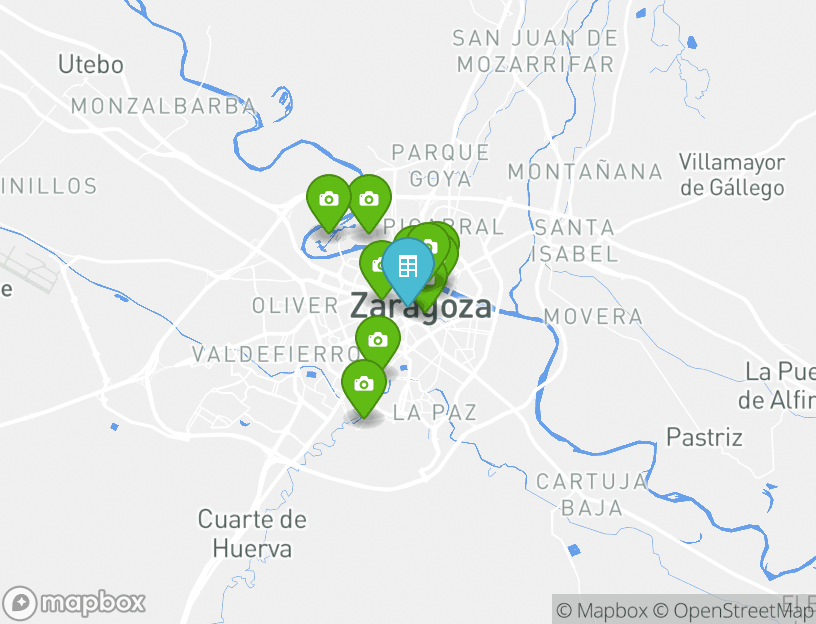Open the camera marker nearest La Paz
This screenshot has height=624, width=816.
click(x=364, y=384)
